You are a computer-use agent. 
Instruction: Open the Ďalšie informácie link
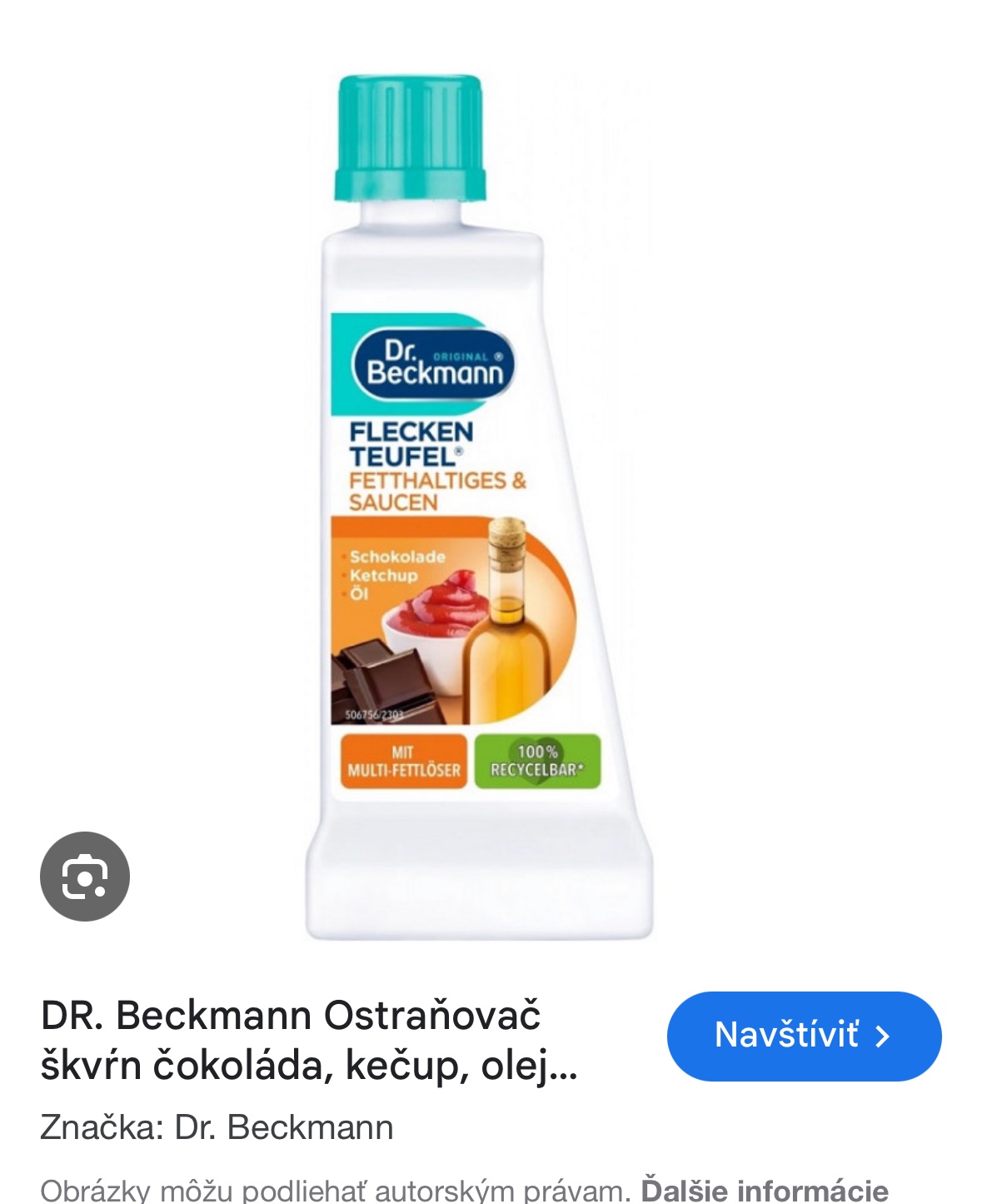(x=764, y=1189)
